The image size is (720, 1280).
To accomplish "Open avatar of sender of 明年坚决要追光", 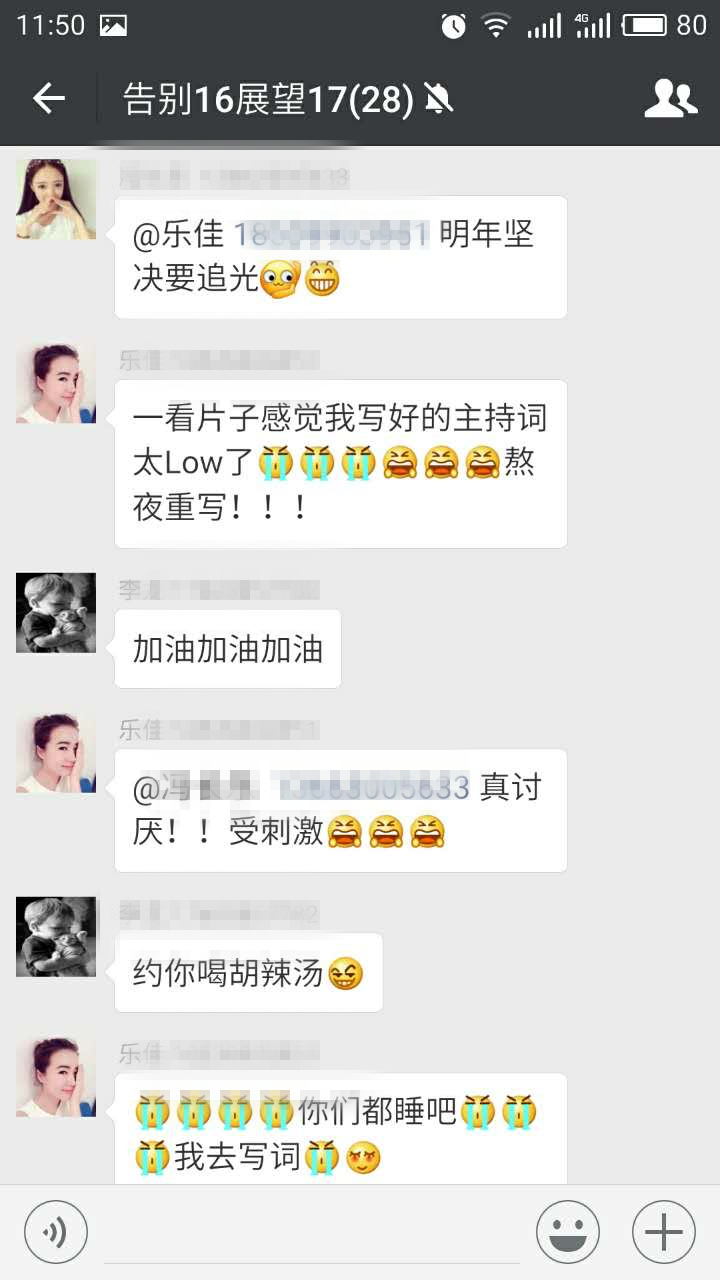I will pos(56,200).
